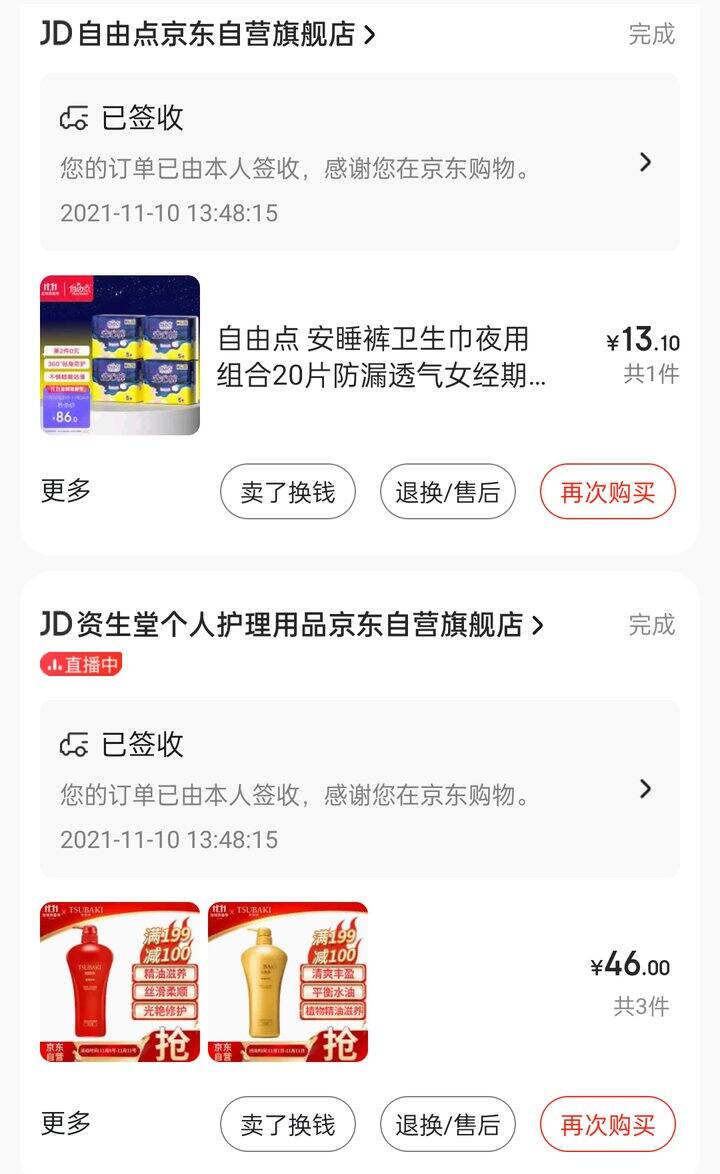Tap 再次购买 for the 资生堂 order
The width and height of the screenshot is (720, 1174).
tap(608, 1125)
